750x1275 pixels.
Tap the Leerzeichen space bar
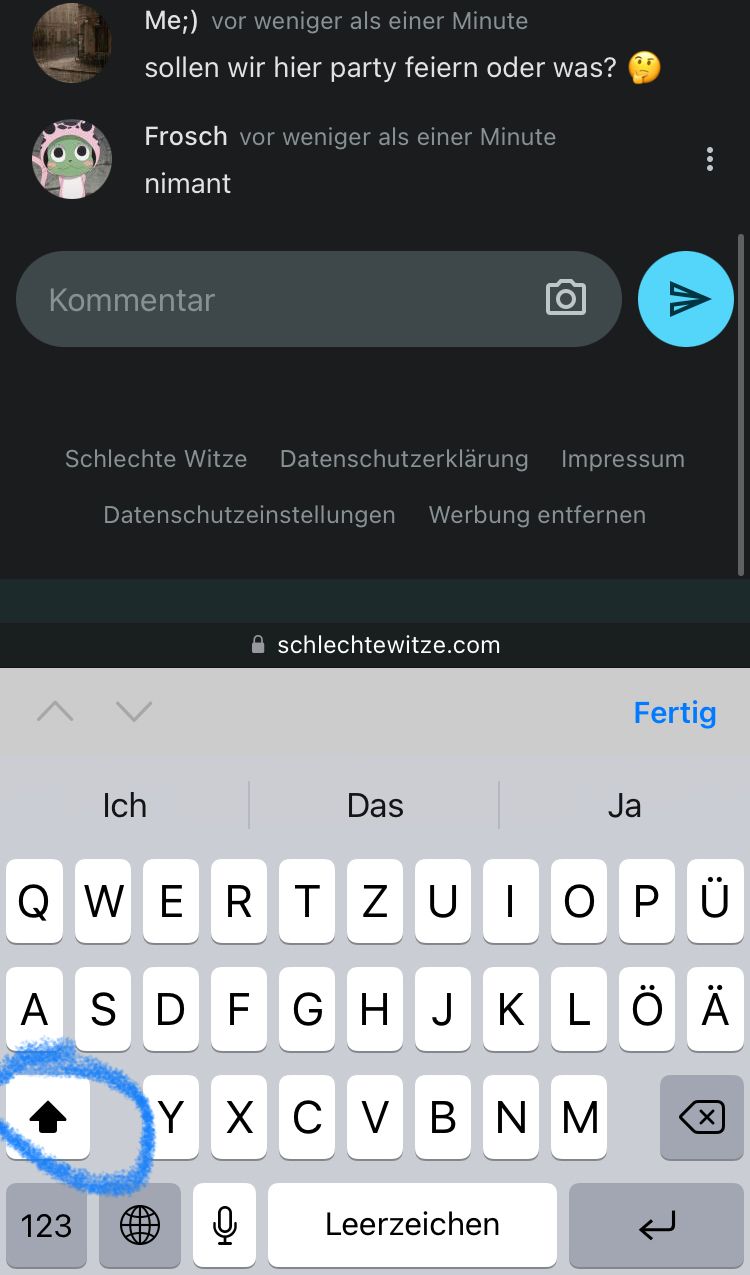click(412, 1225)
